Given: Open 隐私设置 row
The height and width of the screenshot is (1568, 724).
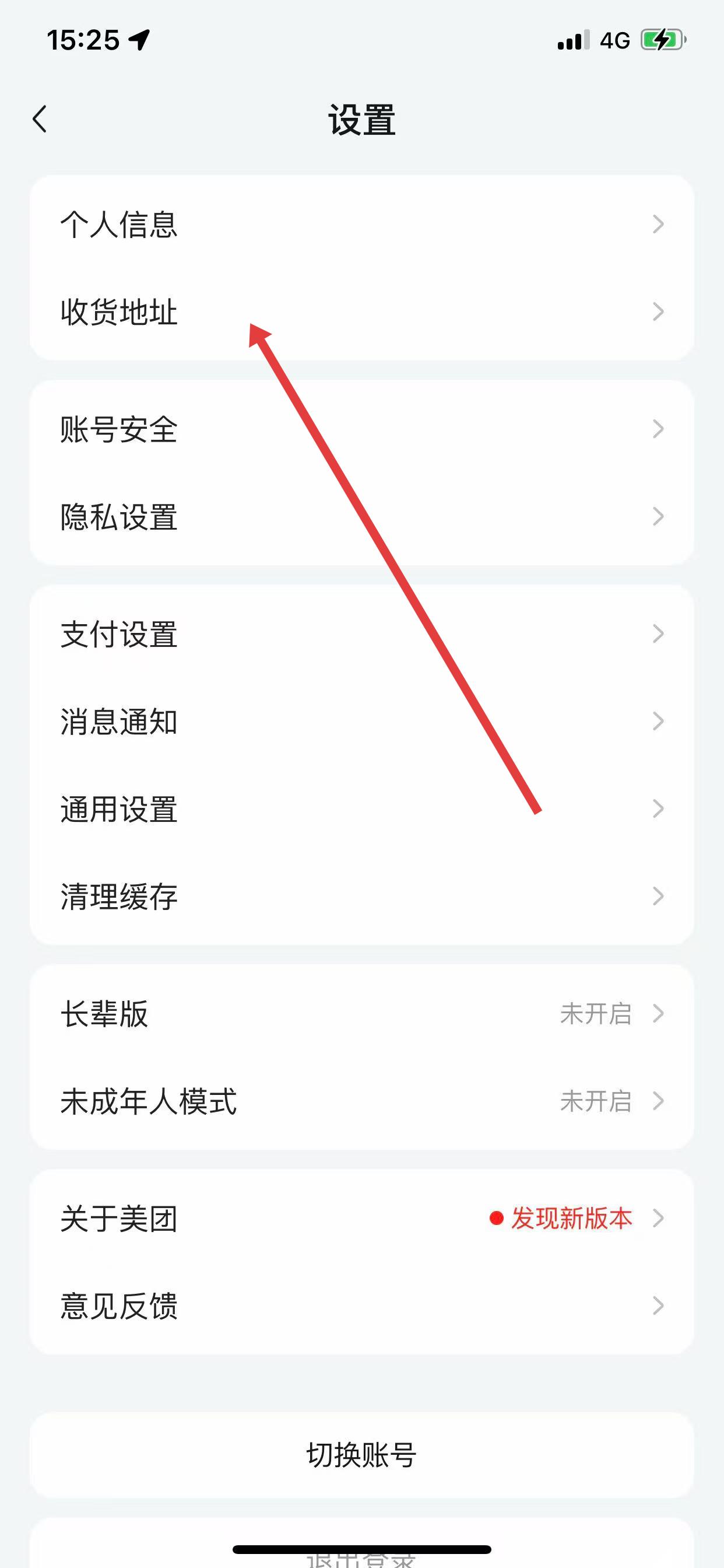Looking at the screenshot, I should point(361,517).
